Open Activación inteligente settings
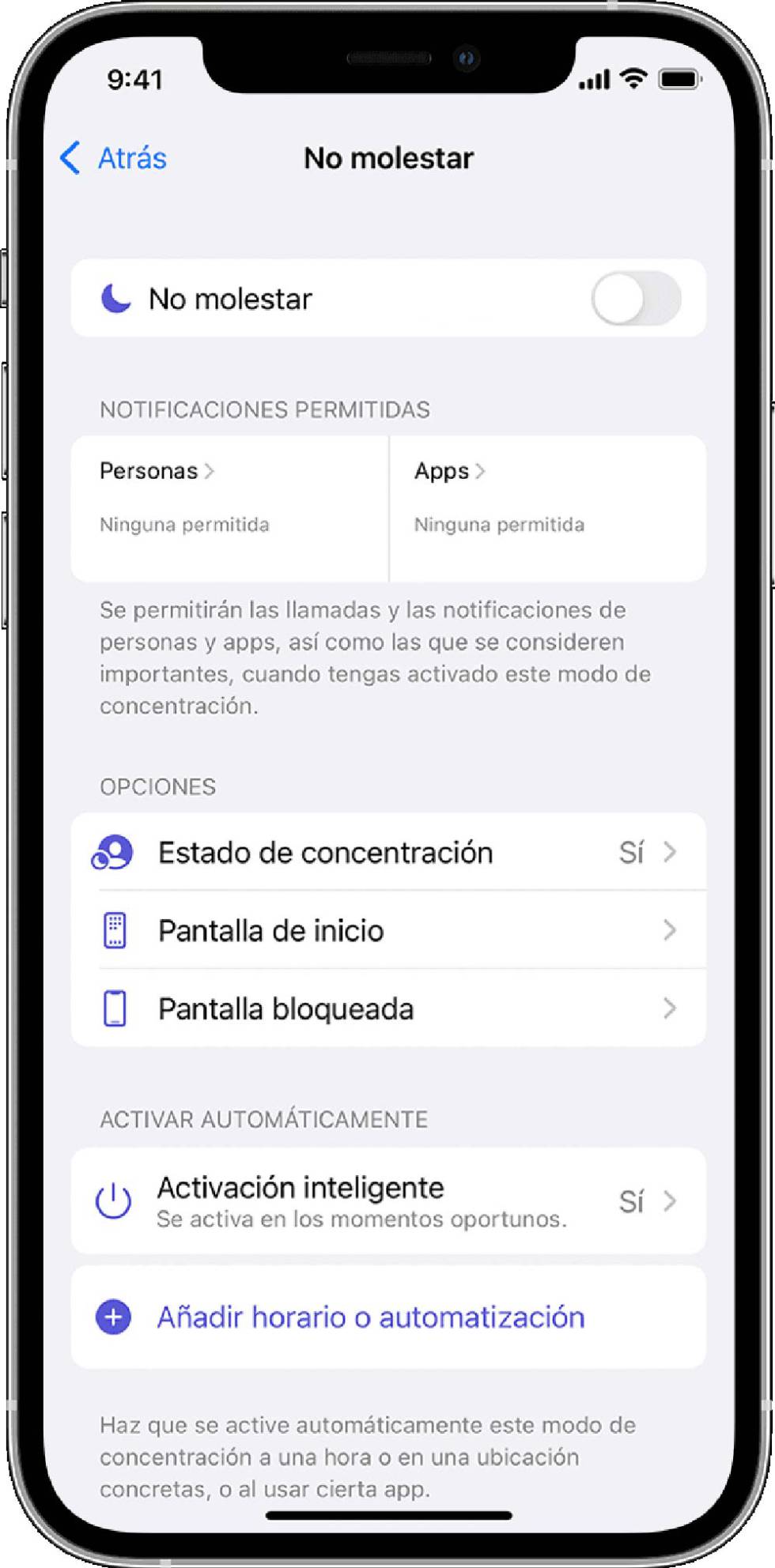The image size is (775, 1568). 388,1201
